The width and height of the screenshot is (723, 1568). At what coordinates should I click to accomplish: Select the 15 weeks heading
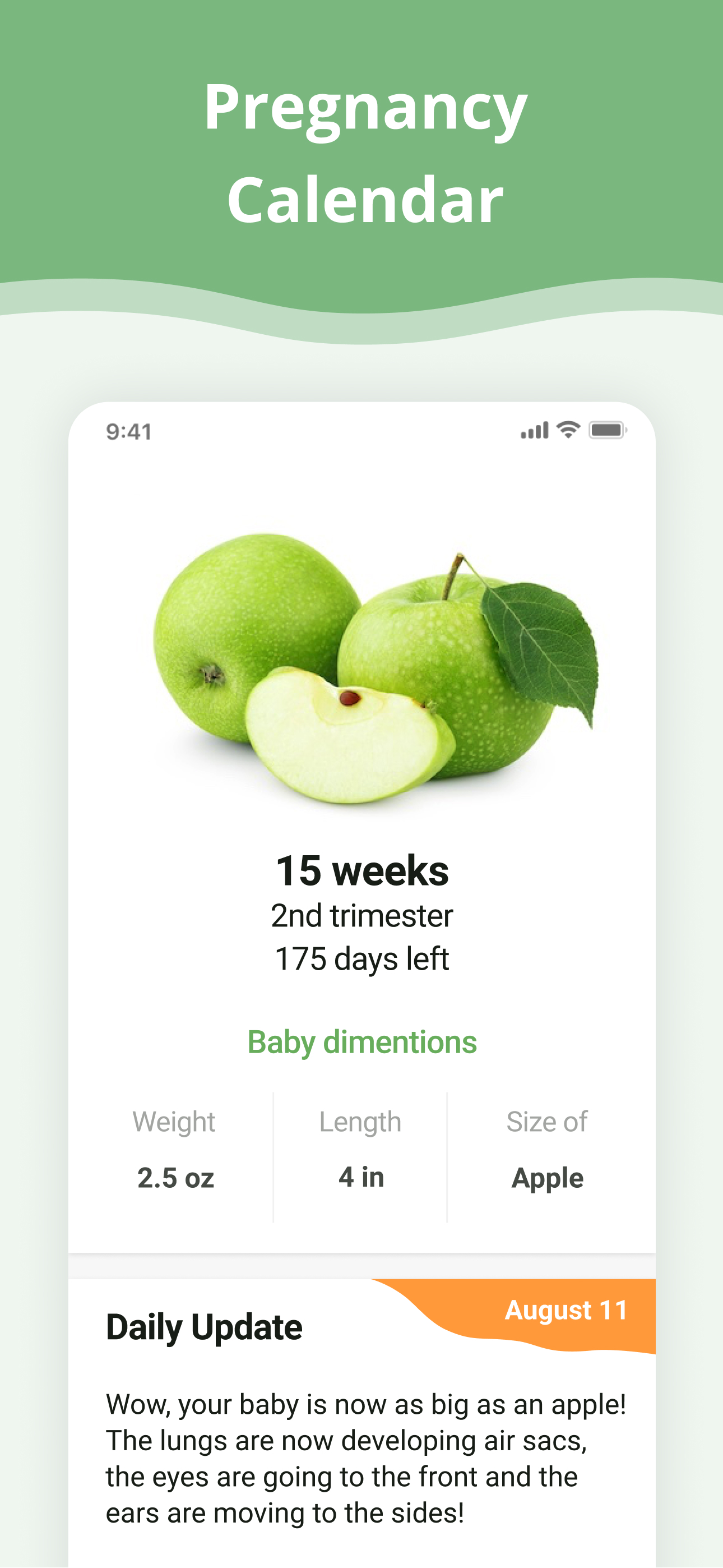pos(361,870)
